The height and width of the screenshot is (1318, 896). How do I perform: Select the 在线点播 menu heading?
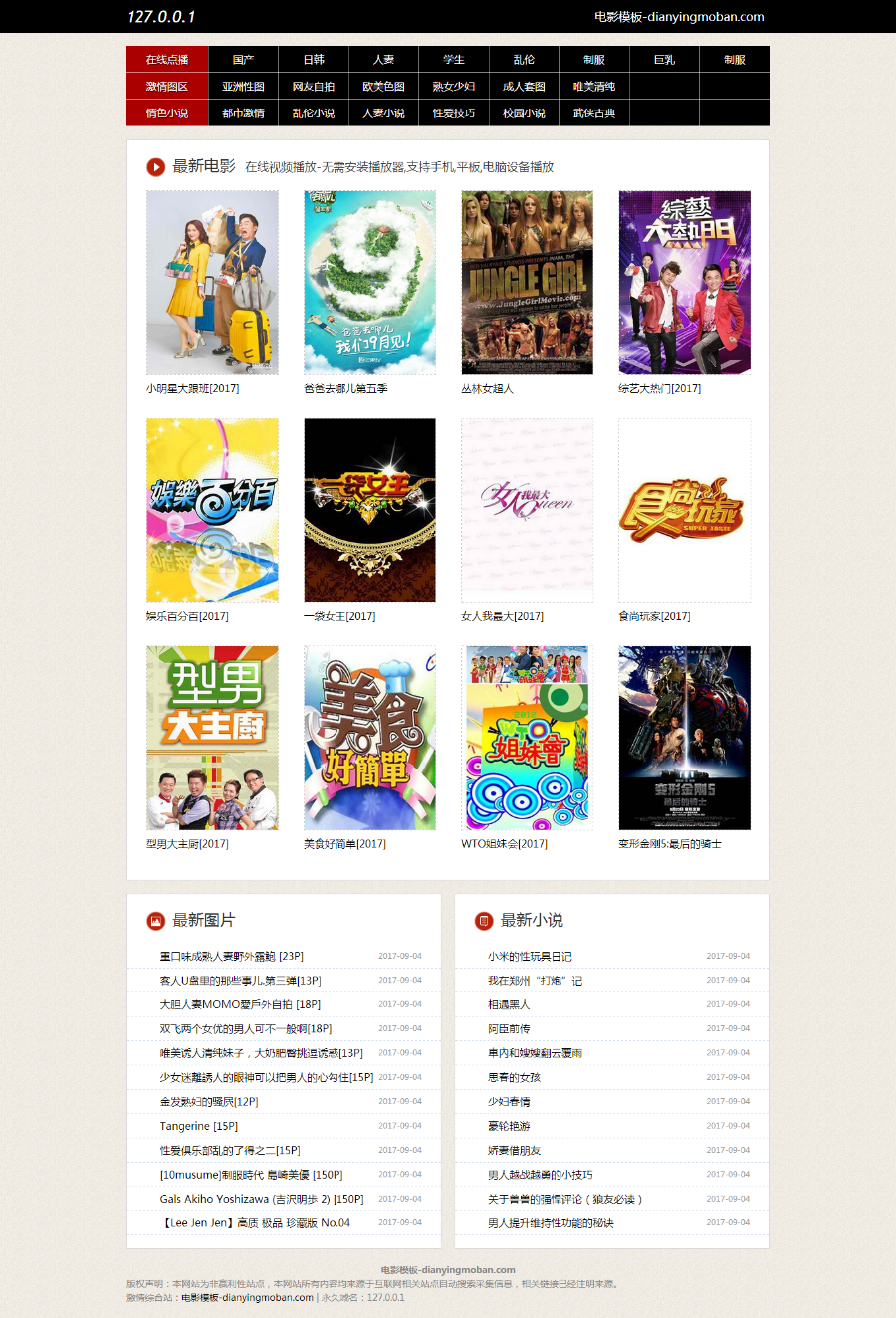coord(167,60)
